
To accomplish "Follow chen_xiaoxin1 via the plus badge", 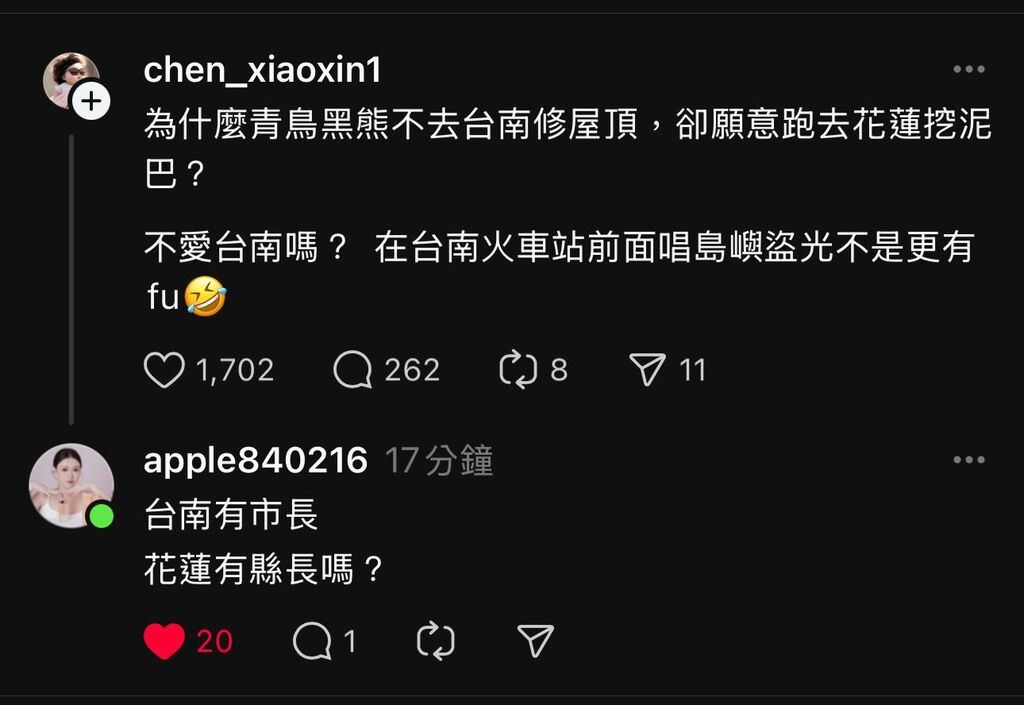I will (91, 101).
